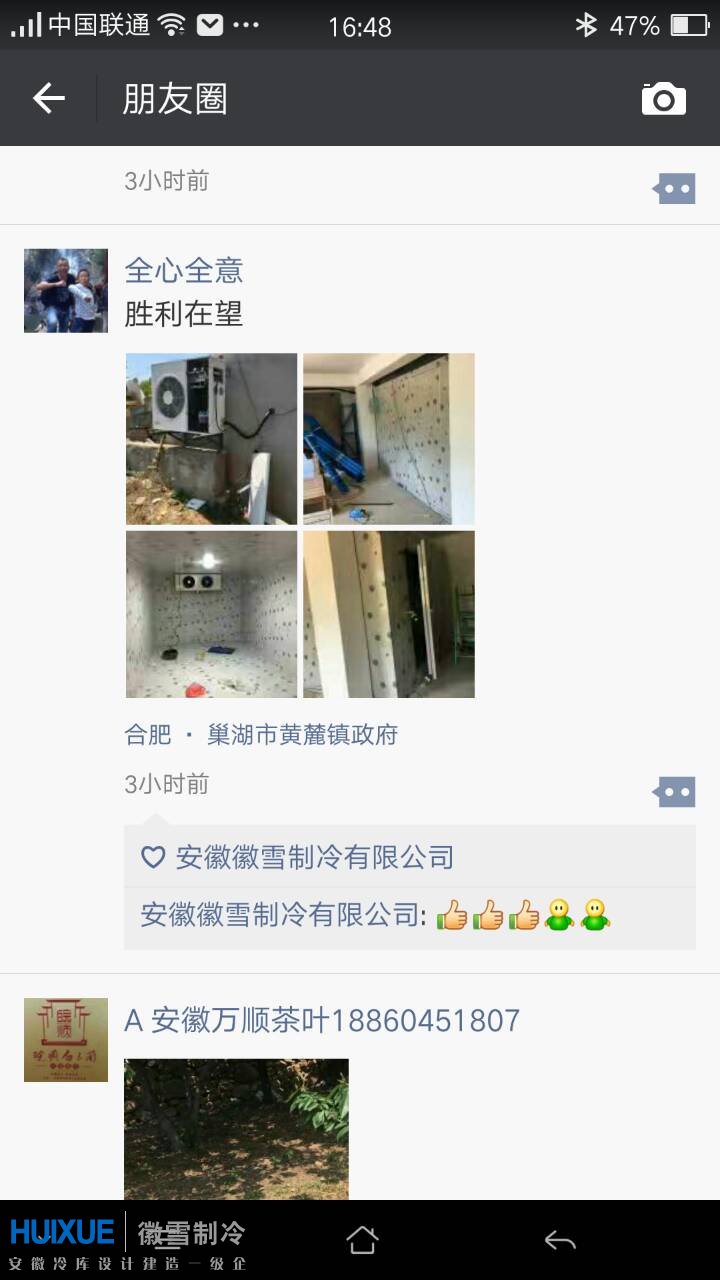Tap the system back button

point(560,1240)
